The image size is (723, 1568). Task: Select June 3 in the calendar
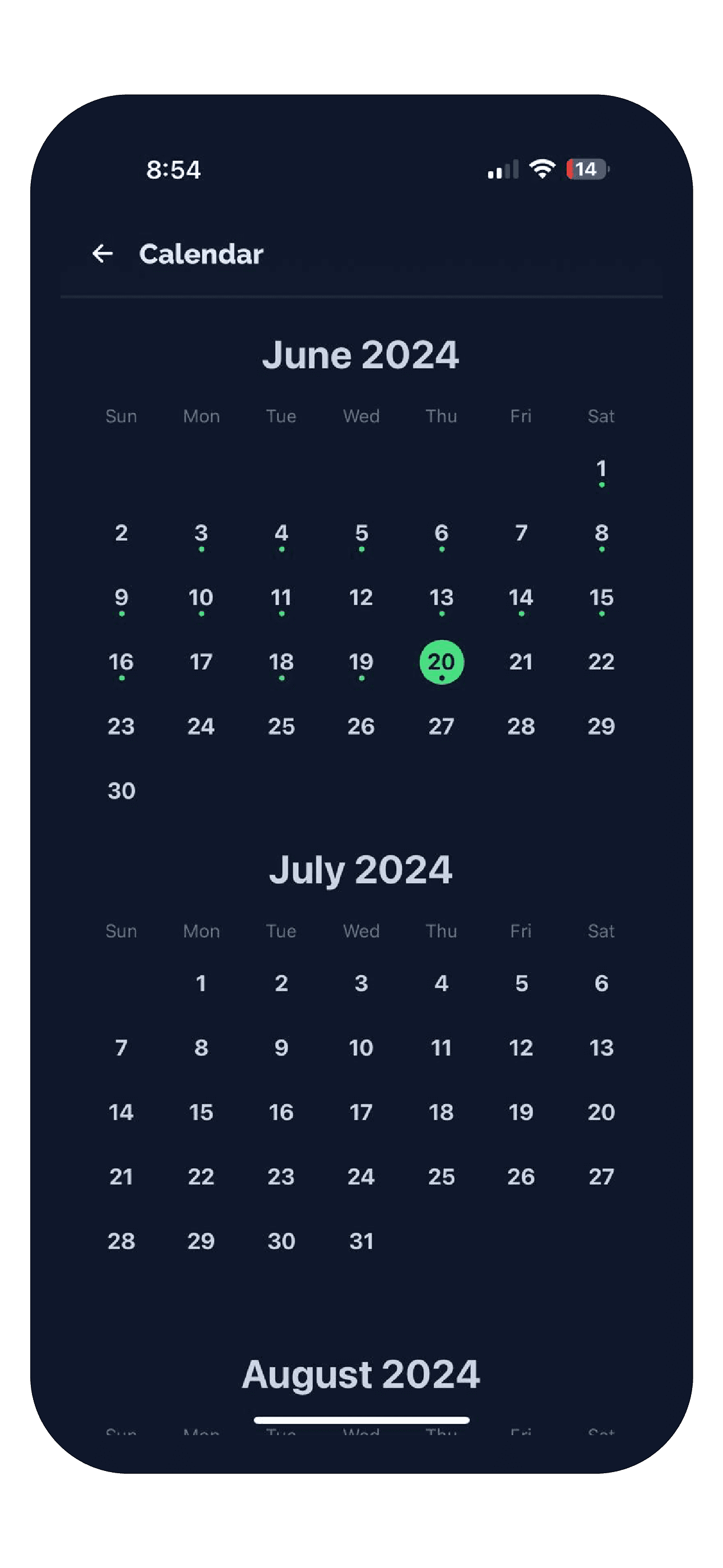tap(201, 534)
